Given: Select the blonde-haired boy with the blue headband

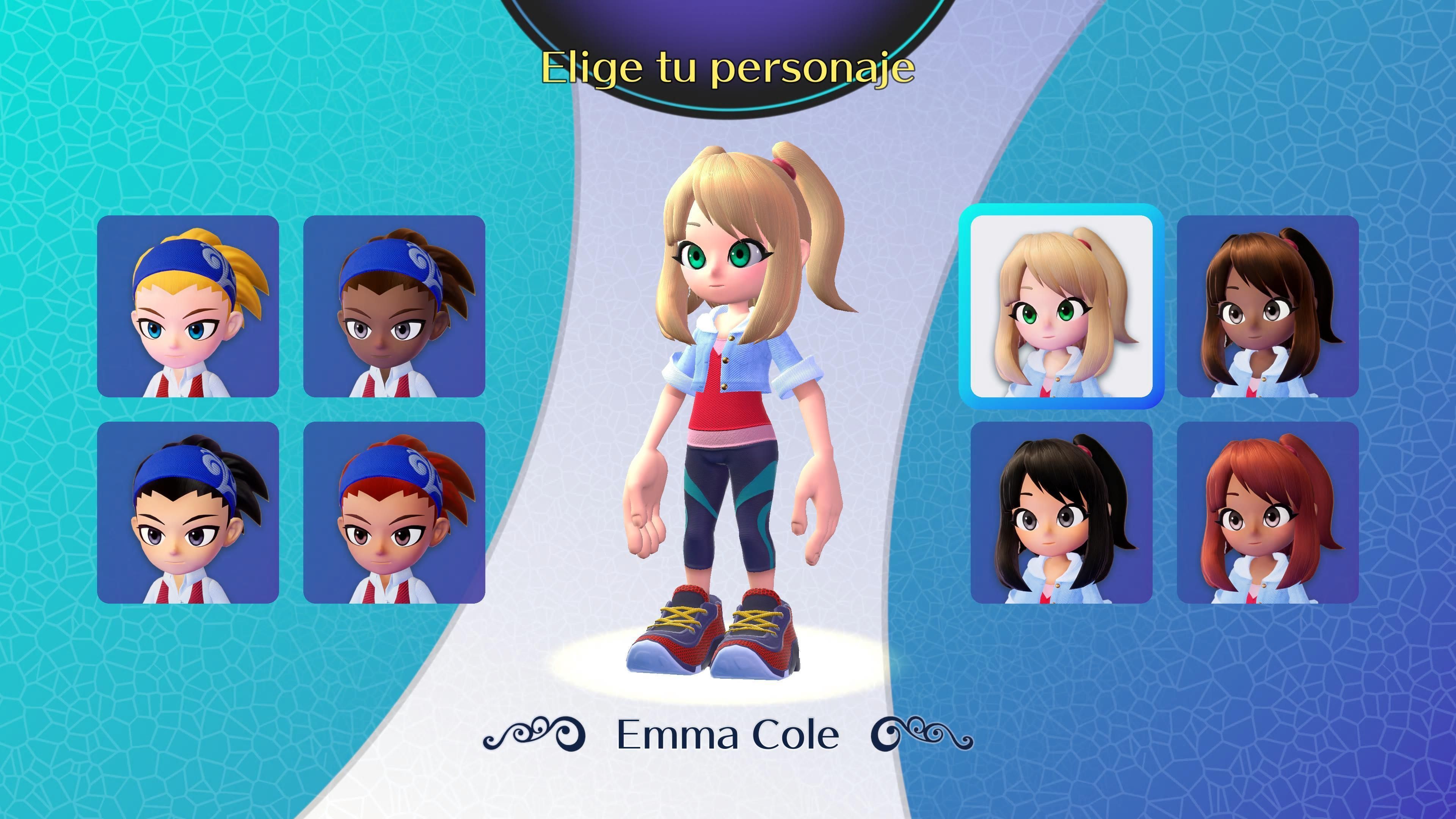Looking at the screenshot, I should coord(188,306).
